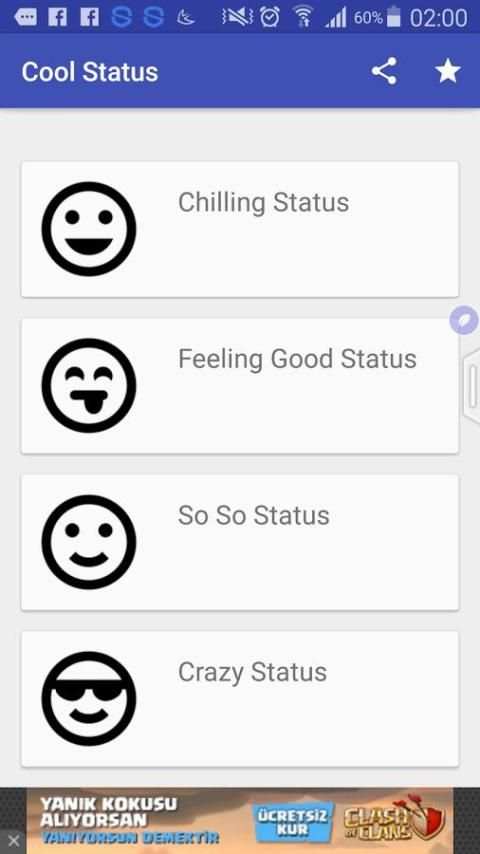Select the So So Status card
The image size is (480, 854).
coord(240,542)
